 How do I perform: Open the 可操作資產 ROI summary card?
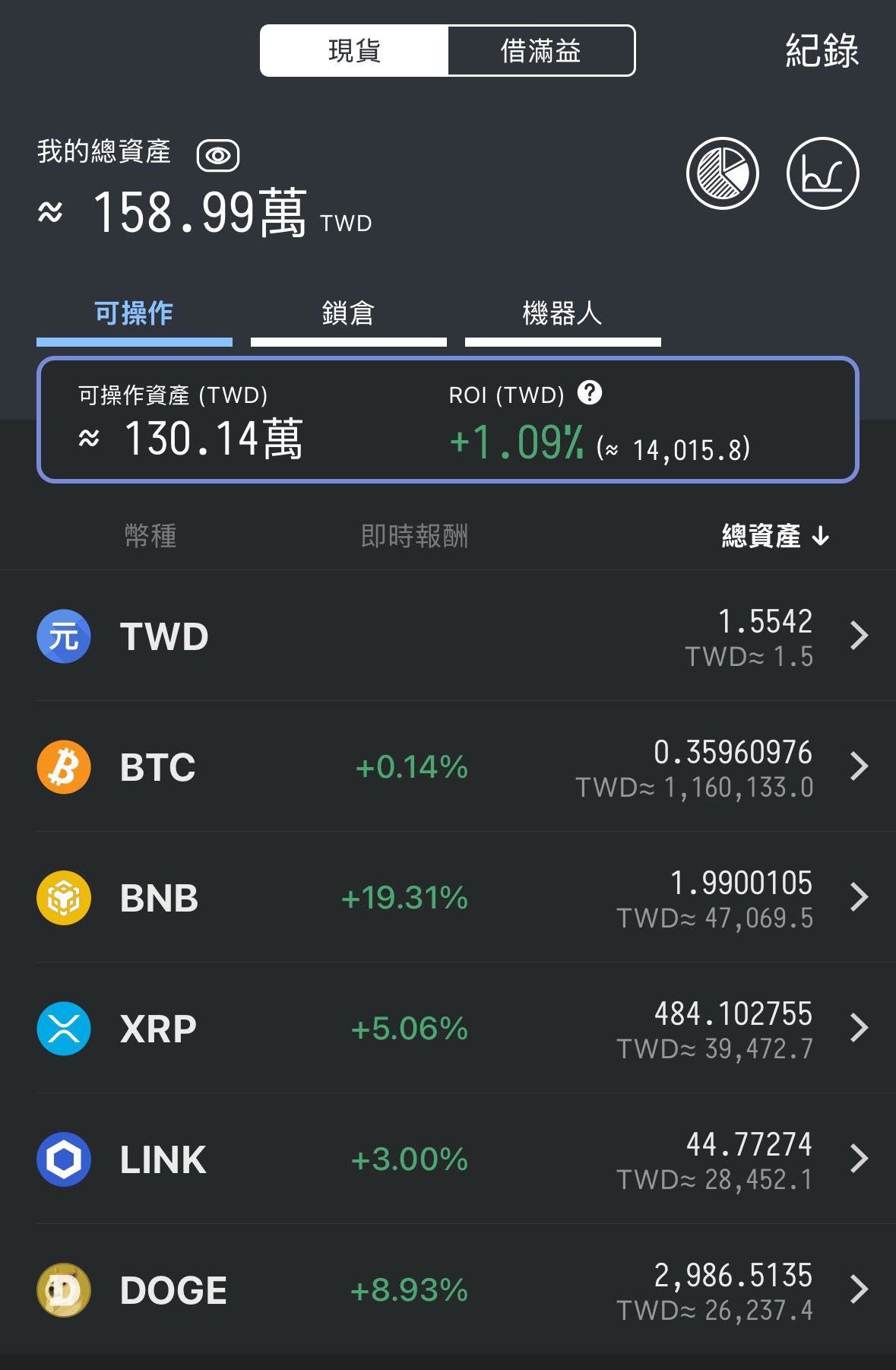click(x=448, y=418)
